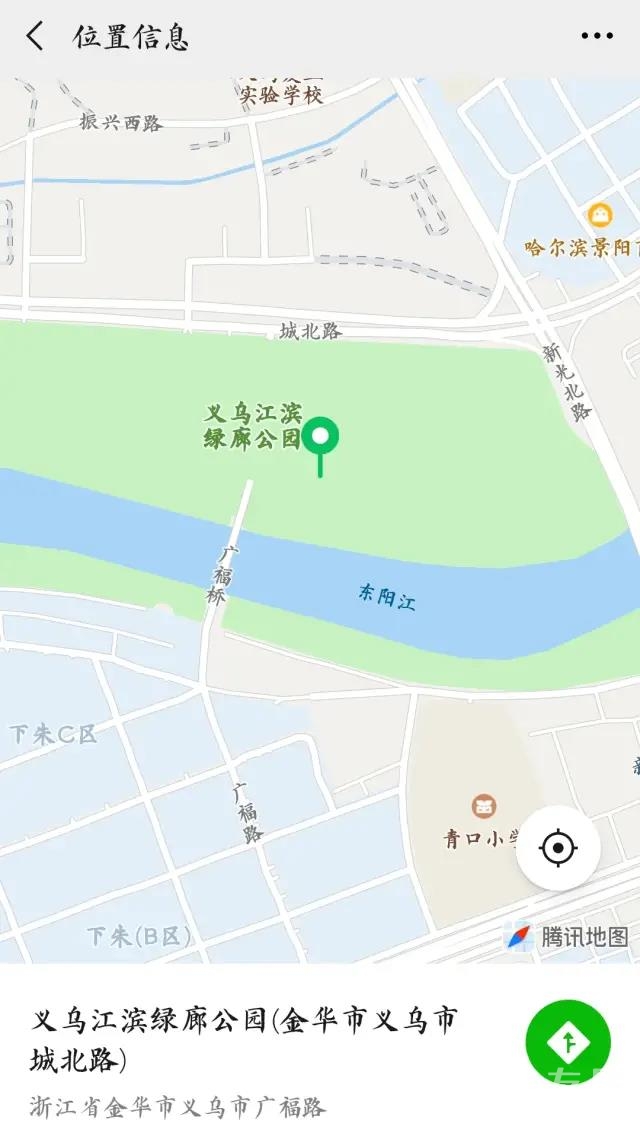
Task: Tap the green location pin on the map
Action: coord(321,438)
